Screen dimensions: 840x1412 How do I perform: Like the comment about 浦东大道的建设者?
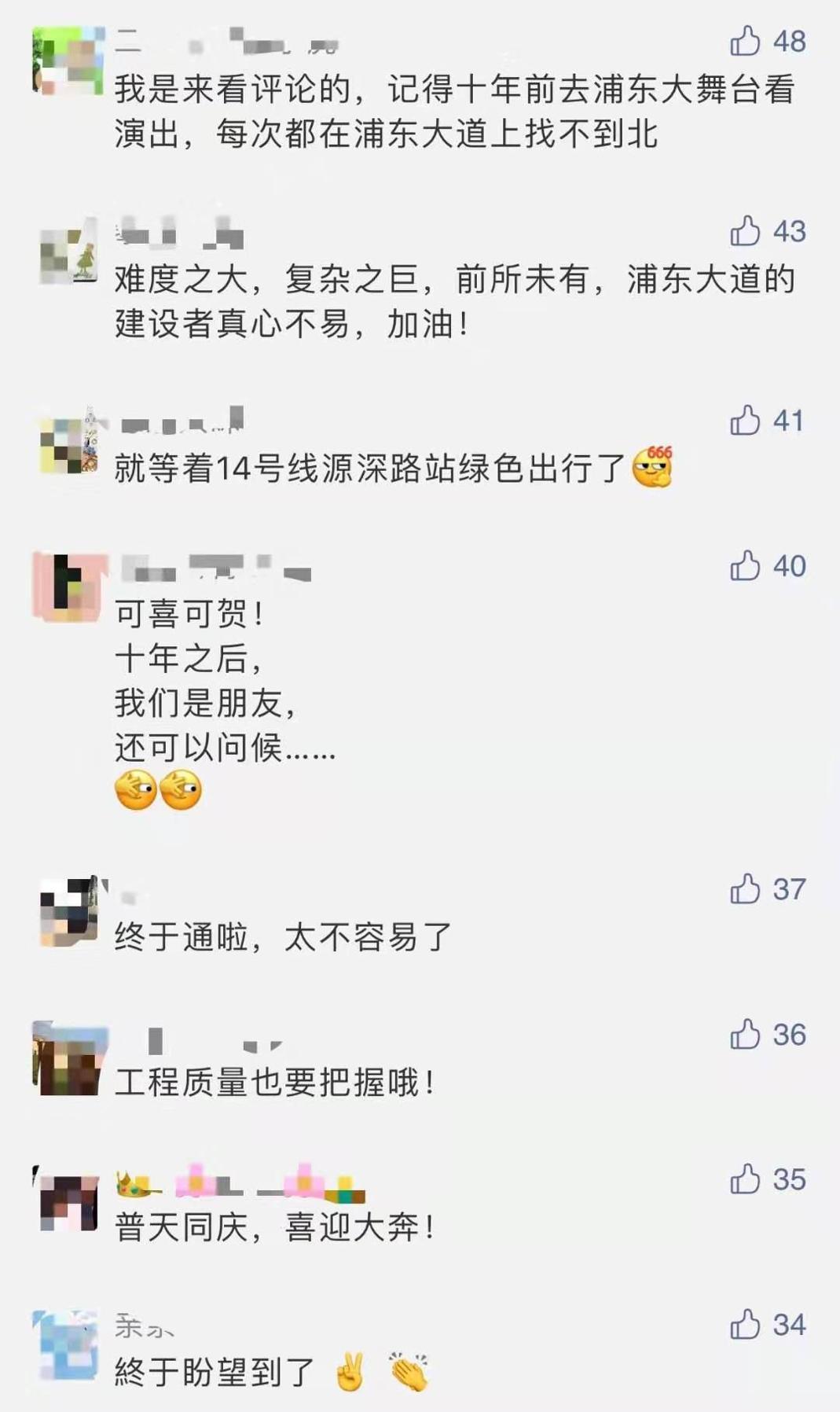tap(745, 231)
